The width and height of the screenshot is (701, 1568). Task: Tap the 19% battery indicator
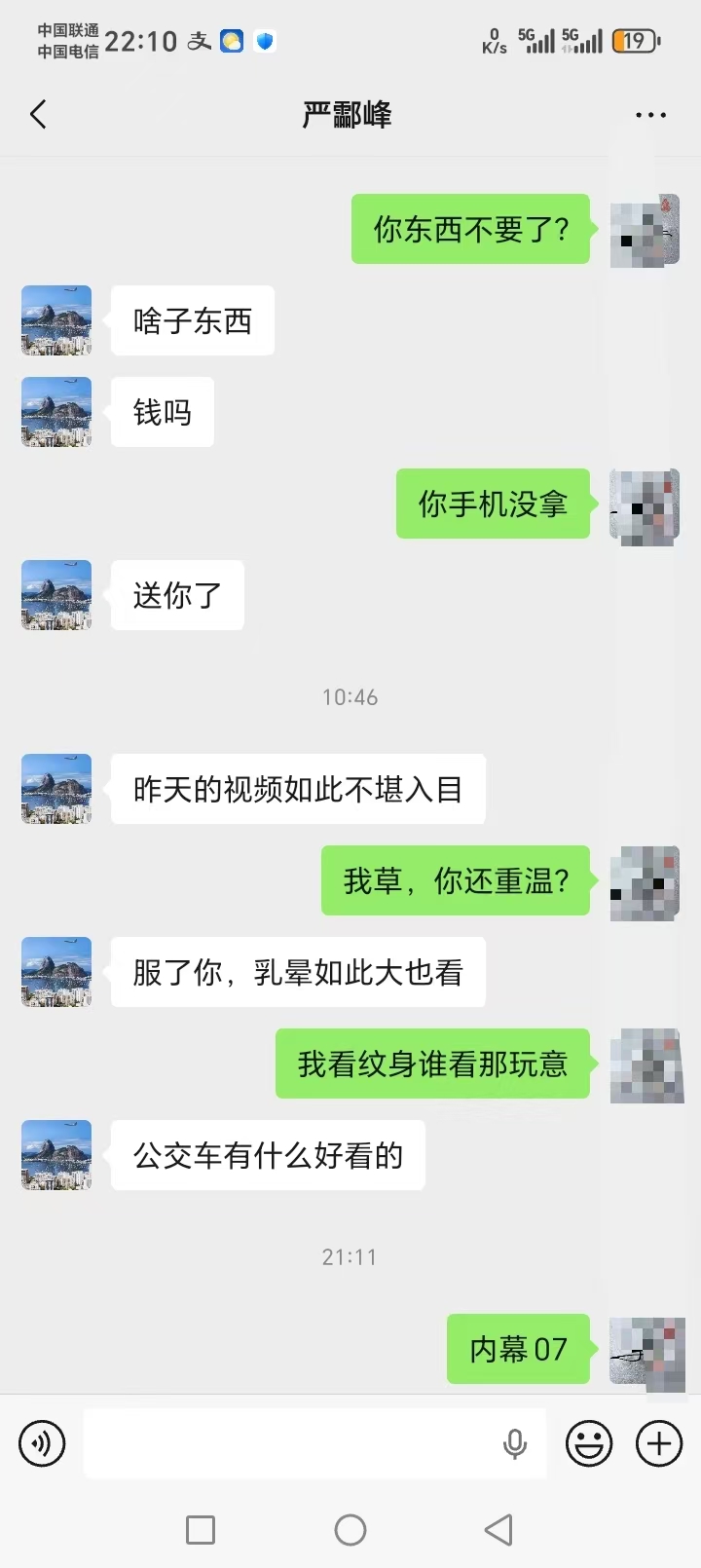633,41
